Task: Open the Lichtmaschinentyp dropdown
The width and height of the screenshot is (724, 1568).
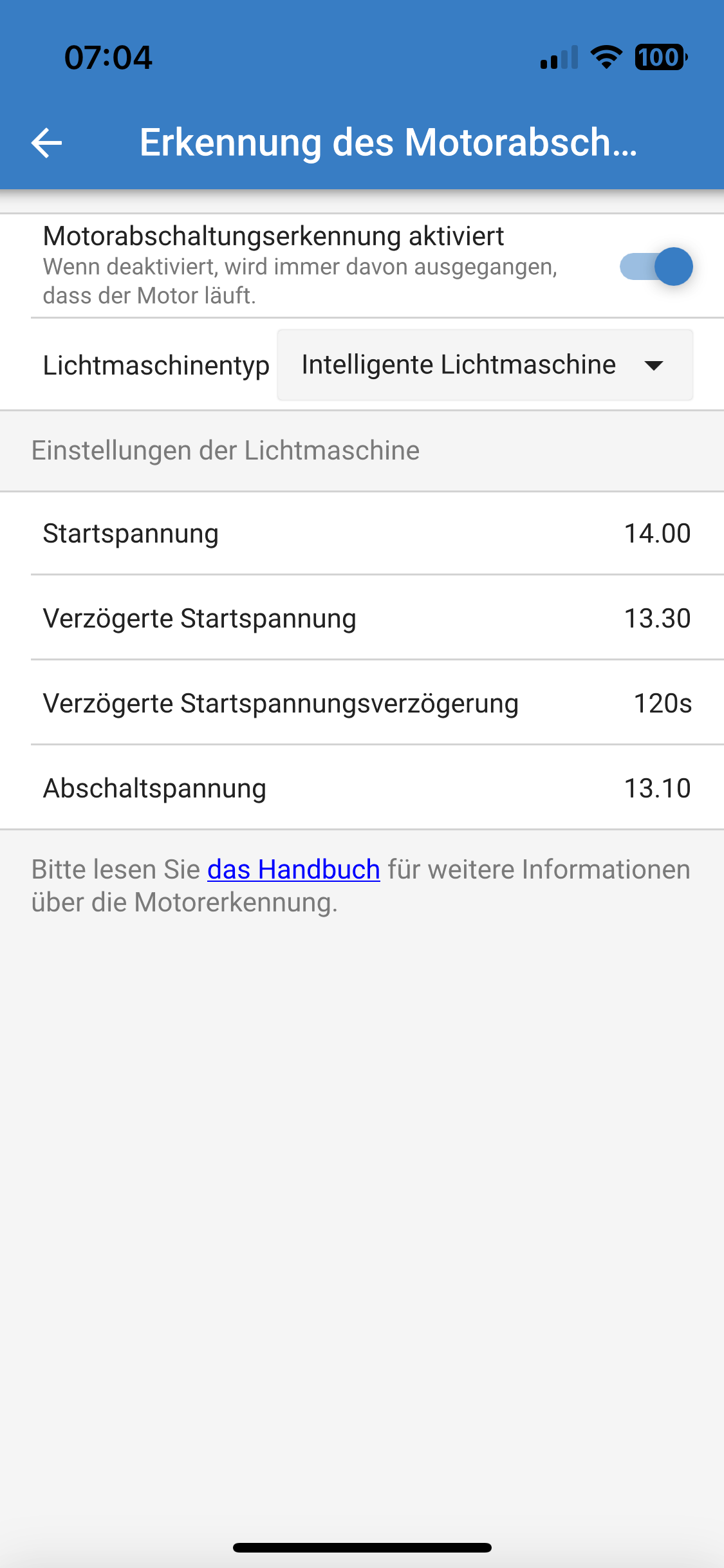Action: click(485, 365)
